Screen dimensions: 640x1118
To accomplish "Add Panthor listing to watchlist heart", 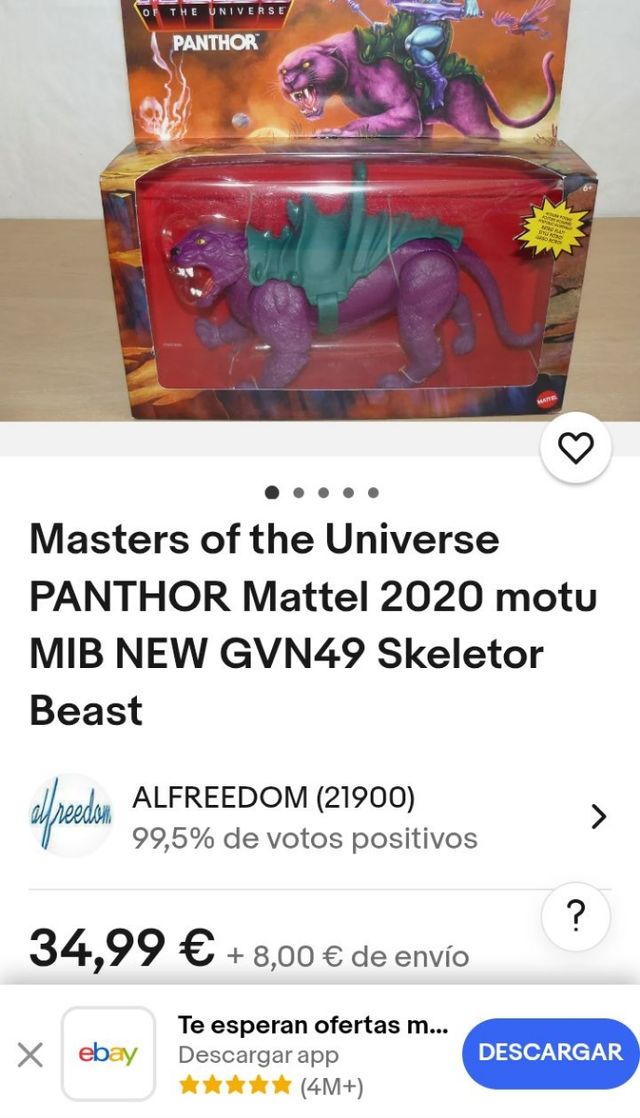I will [x=575, y=449].
